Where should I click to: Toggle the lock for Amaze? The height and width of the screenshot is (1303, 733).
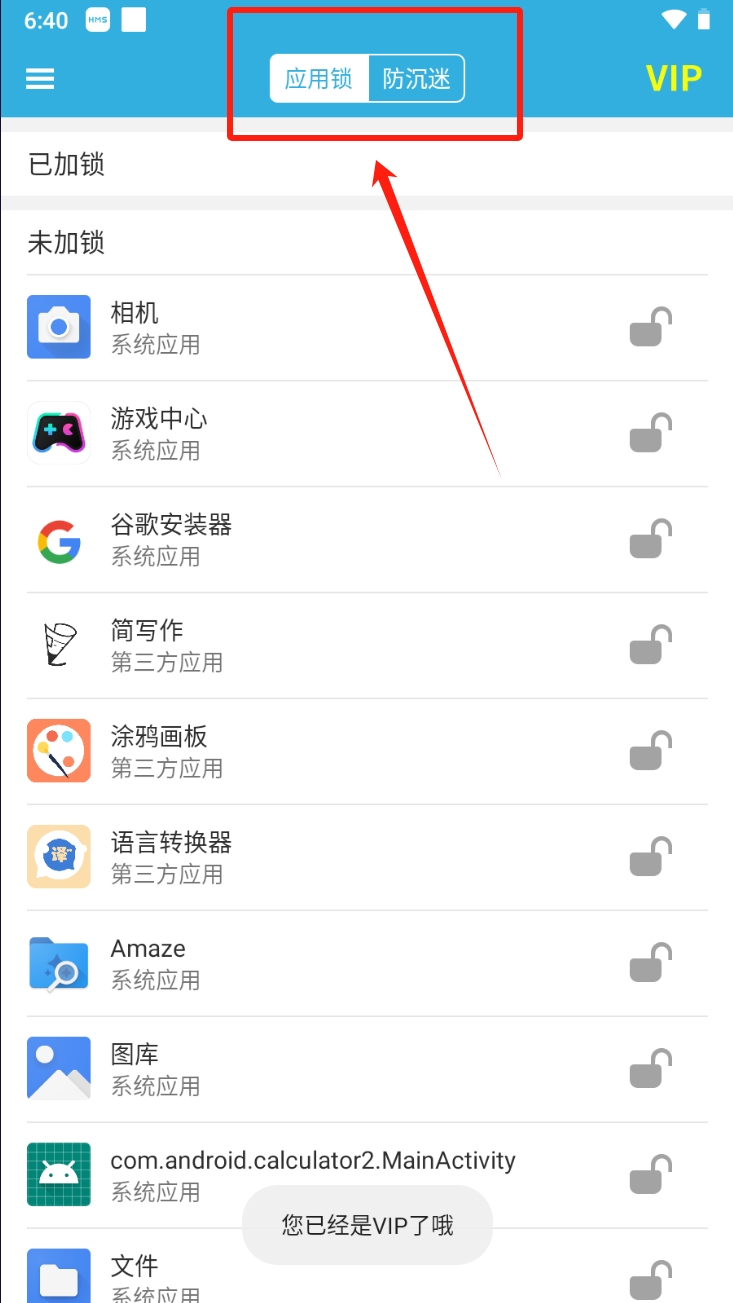coord(650,964)
